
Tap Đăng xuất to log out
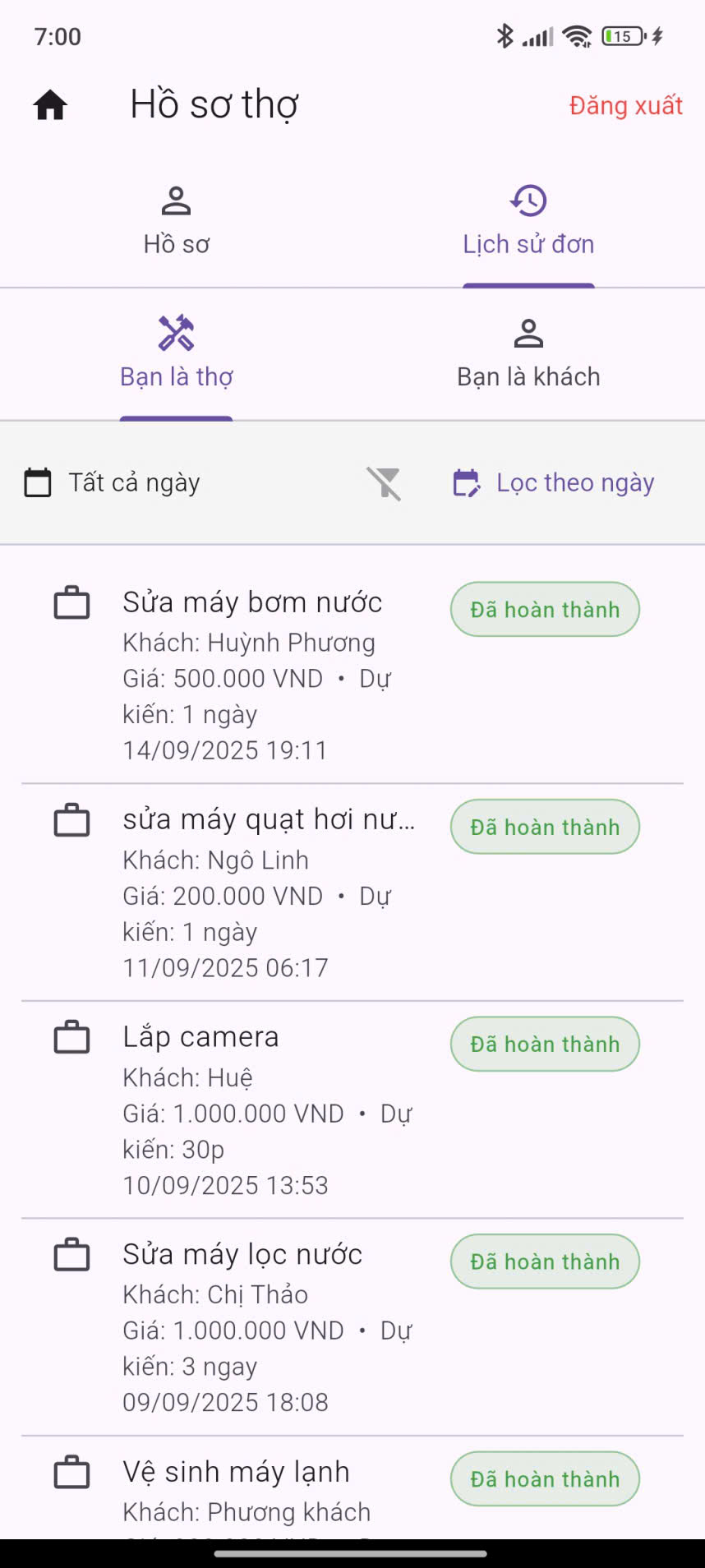(x=625, y=105)
